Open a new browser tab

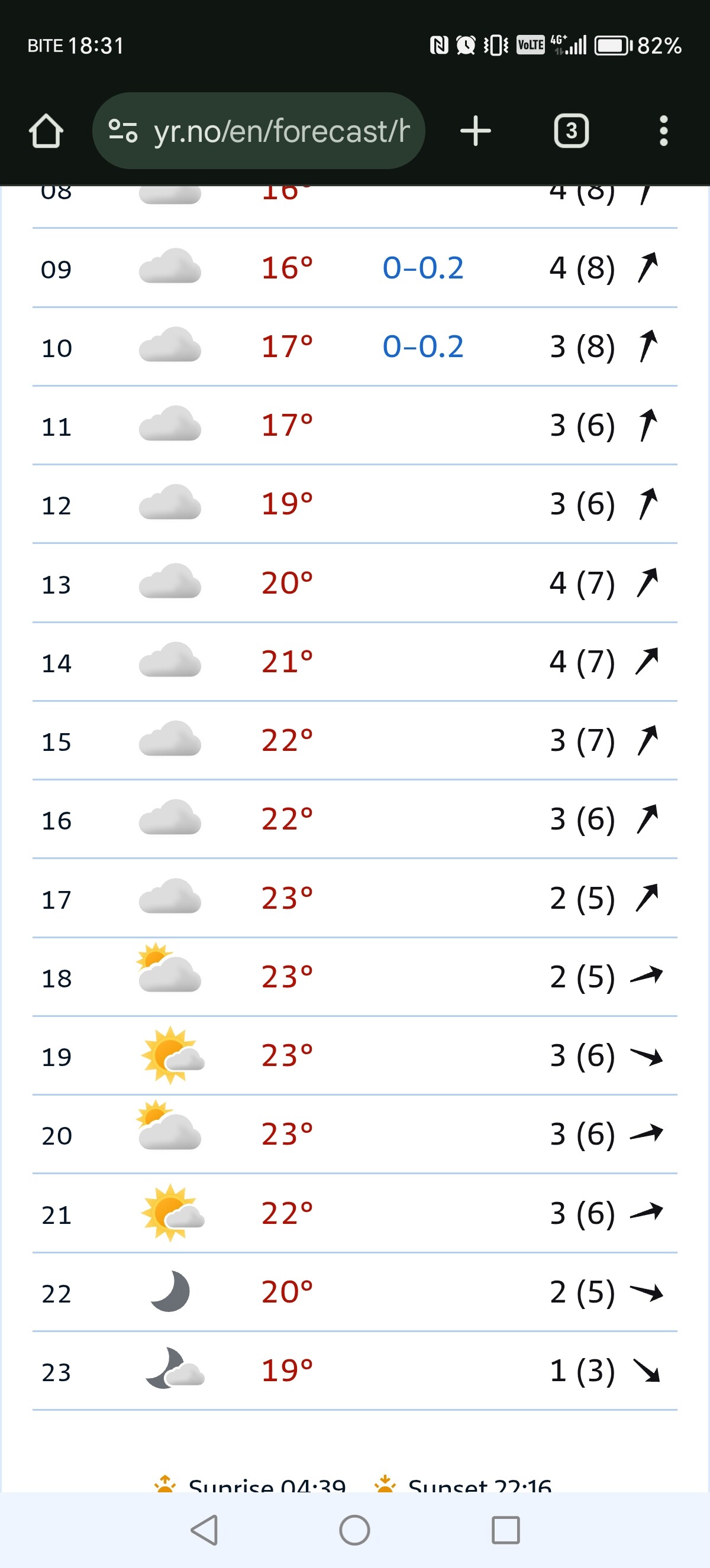click(475, 131)
